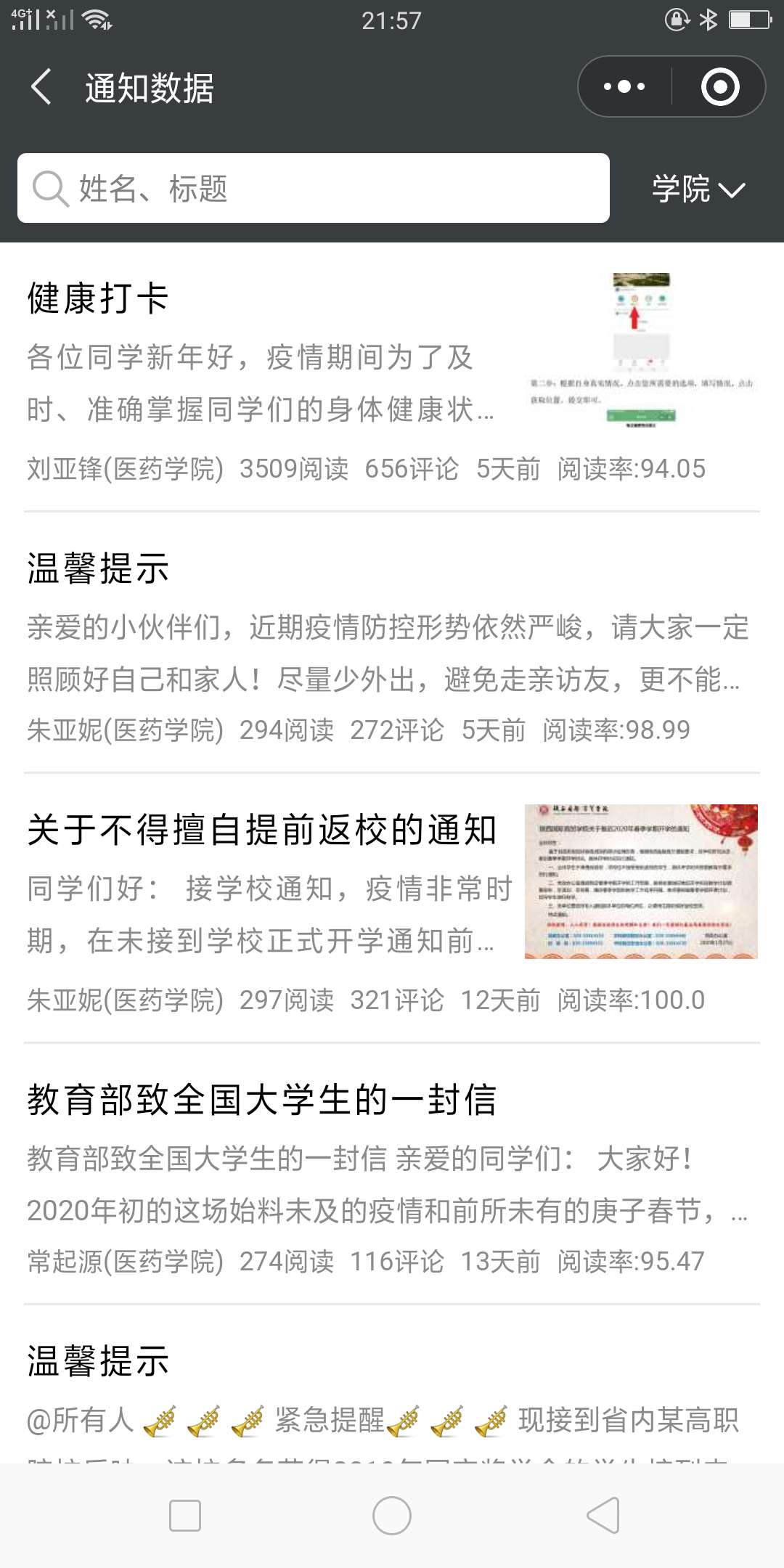Tap the 姓名、标题 search box

[x=314, y=189]
